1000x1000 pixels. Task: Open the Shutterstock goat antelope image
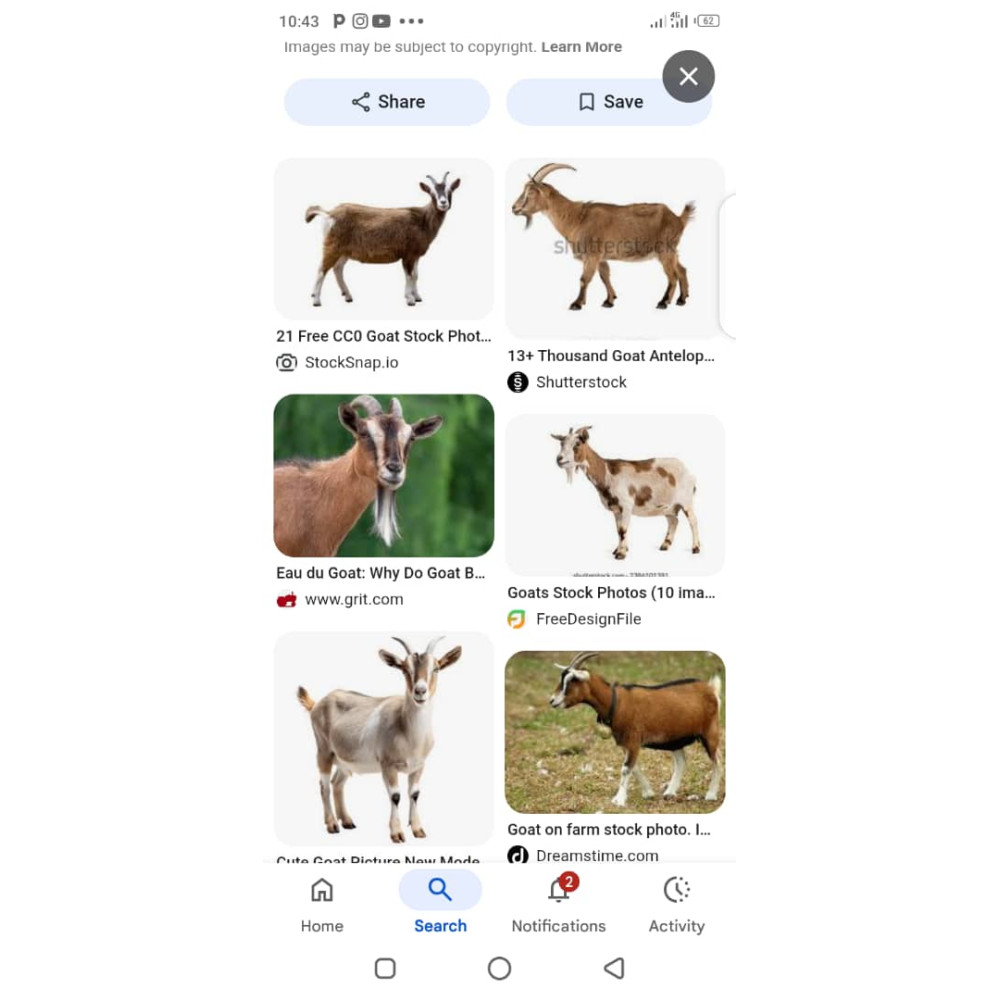click(x=614, y=248)
